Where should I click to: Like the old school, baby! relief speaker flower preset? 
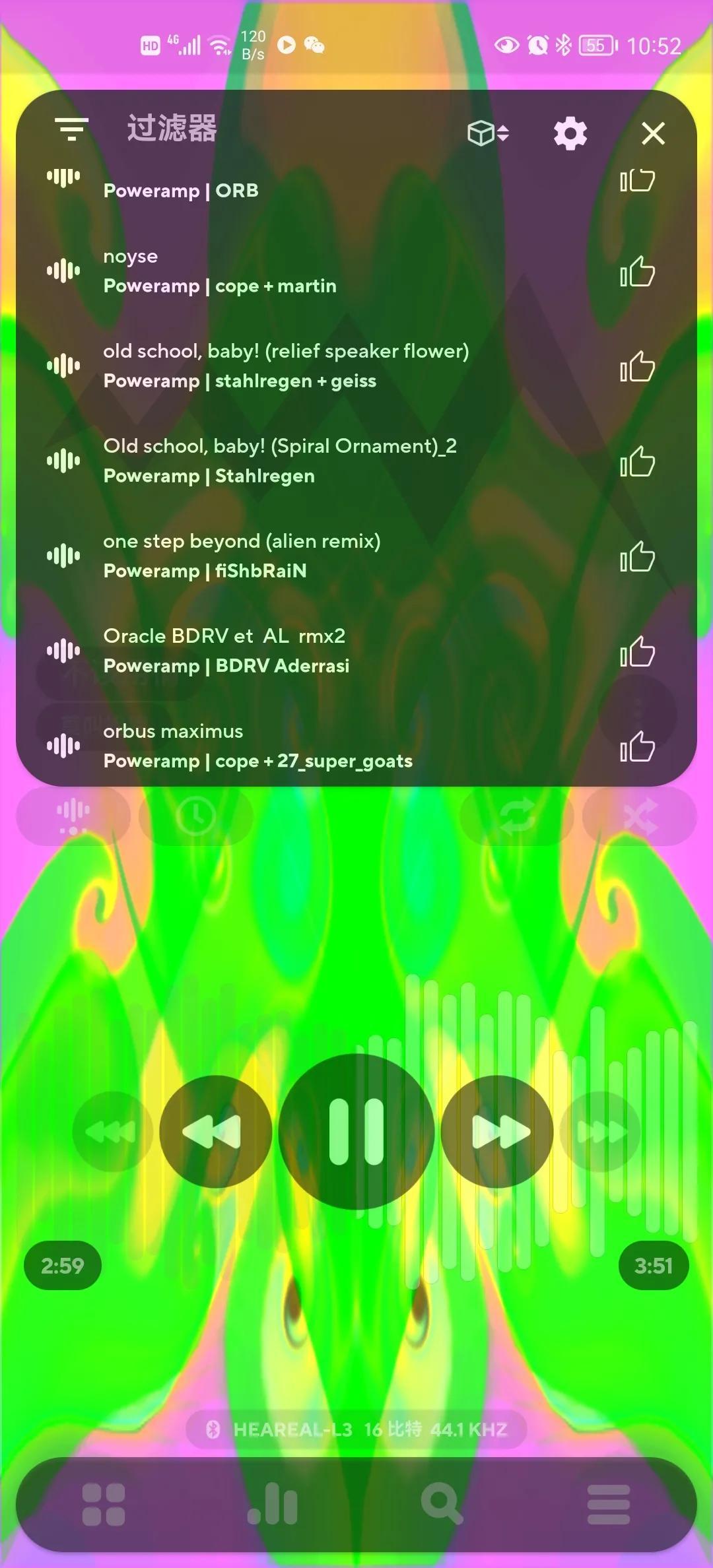point(637,366)
